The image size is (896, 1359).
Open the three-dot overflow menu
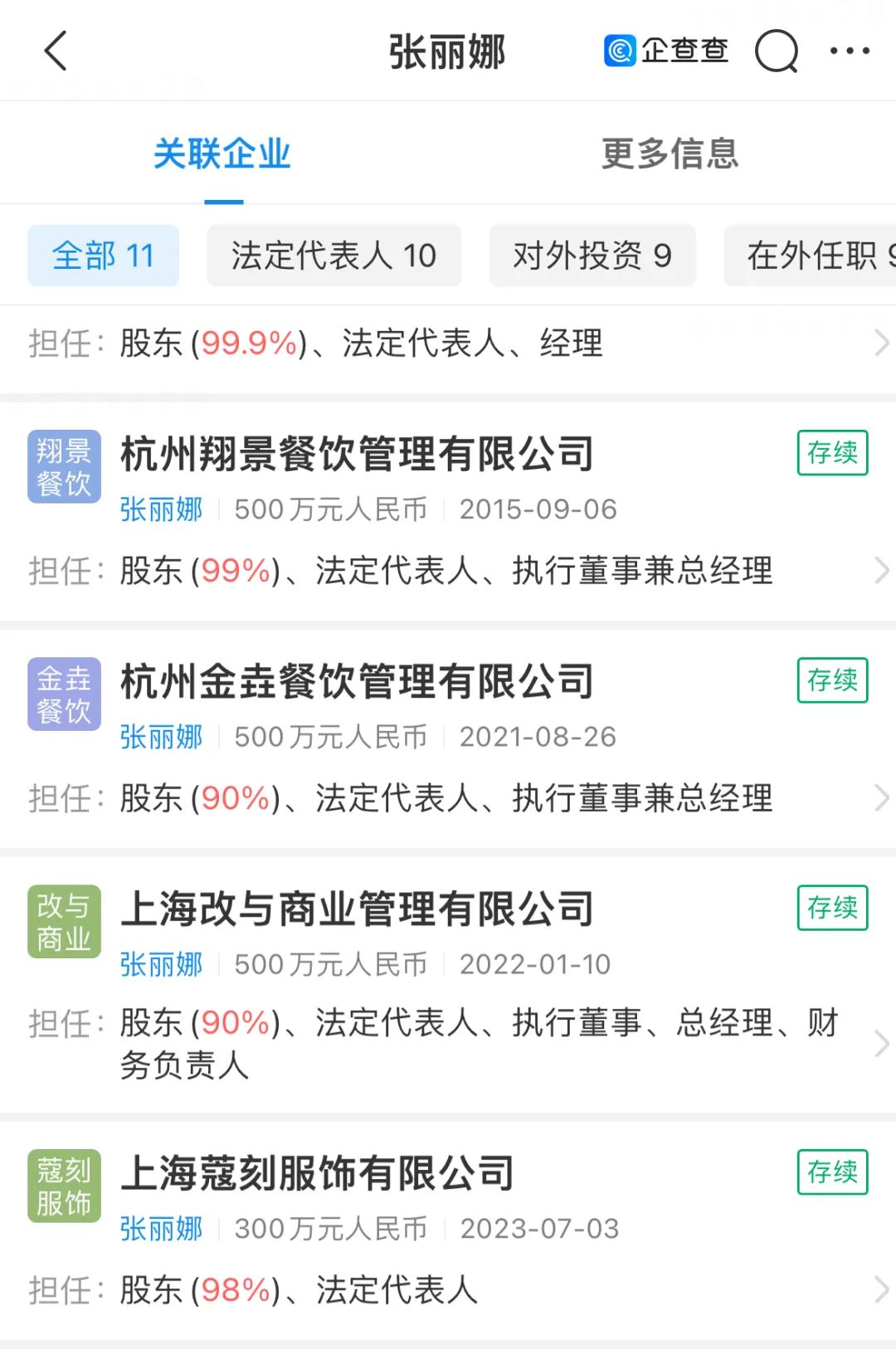[850, 51]
